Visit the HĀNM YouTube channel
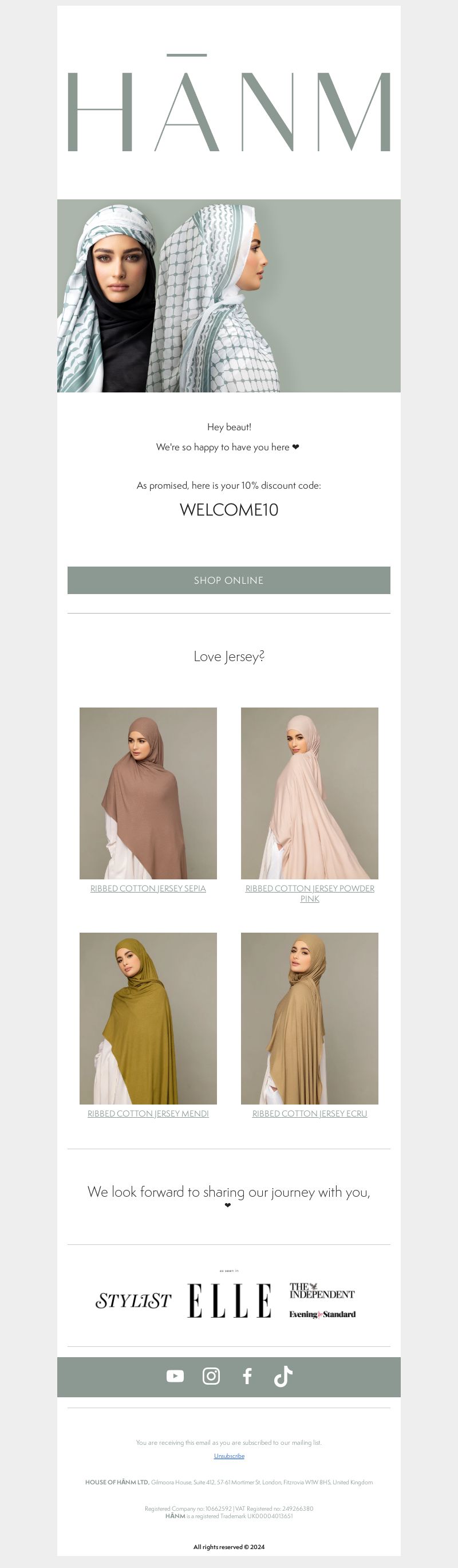Image resolution: width=458 pixels, height=1568 pixels. click(175, 1376)
